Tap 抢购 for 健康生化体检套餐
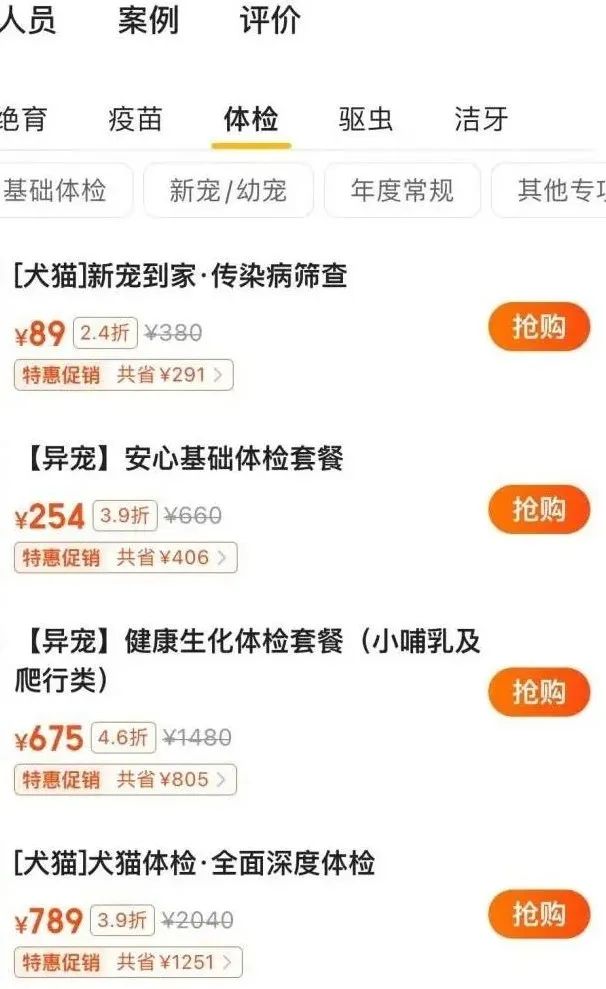This screenshot has width=606, height=989. pos(539,691)
